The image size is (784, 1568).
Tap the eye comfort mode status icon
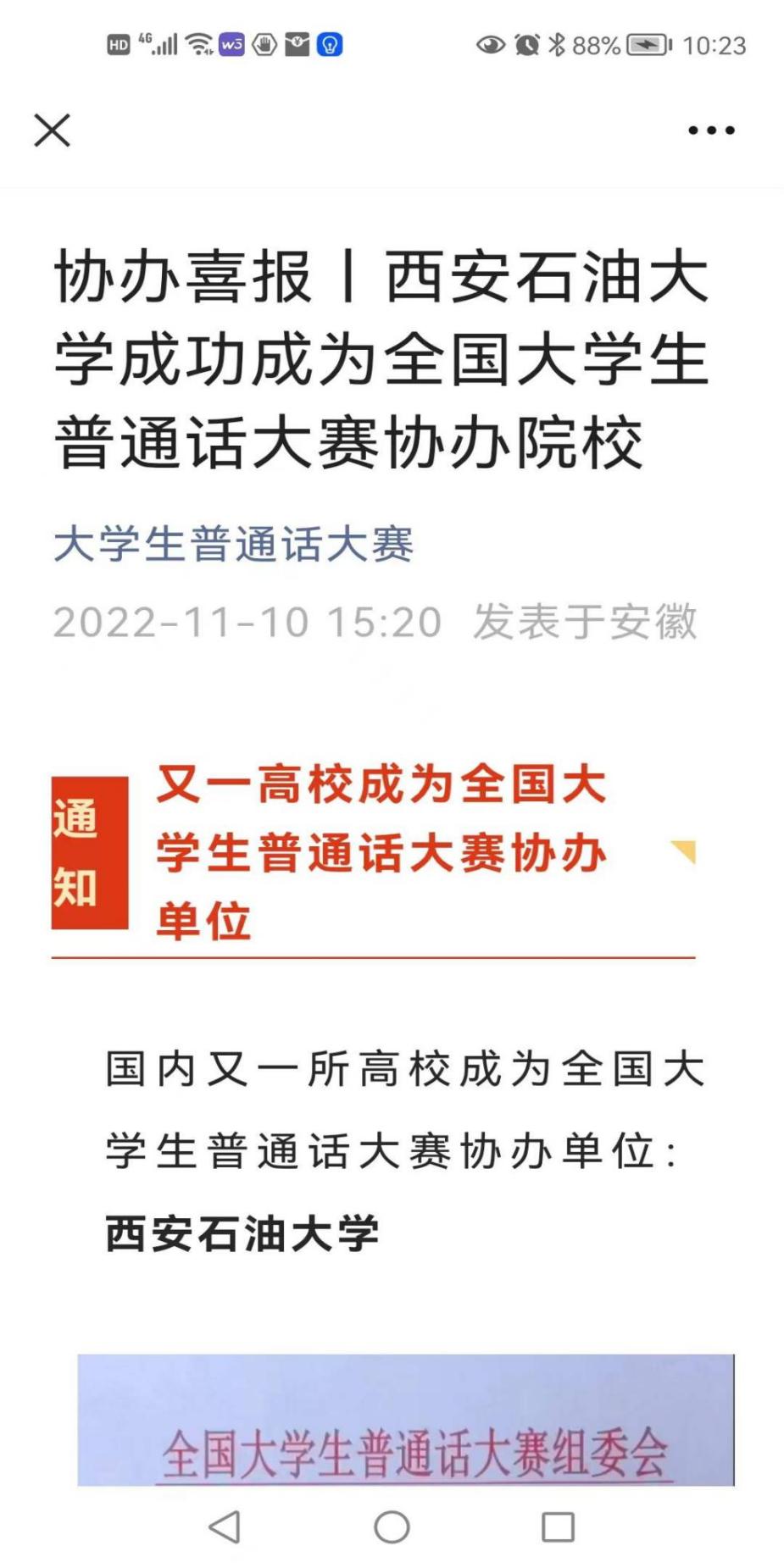coord(493,42)
